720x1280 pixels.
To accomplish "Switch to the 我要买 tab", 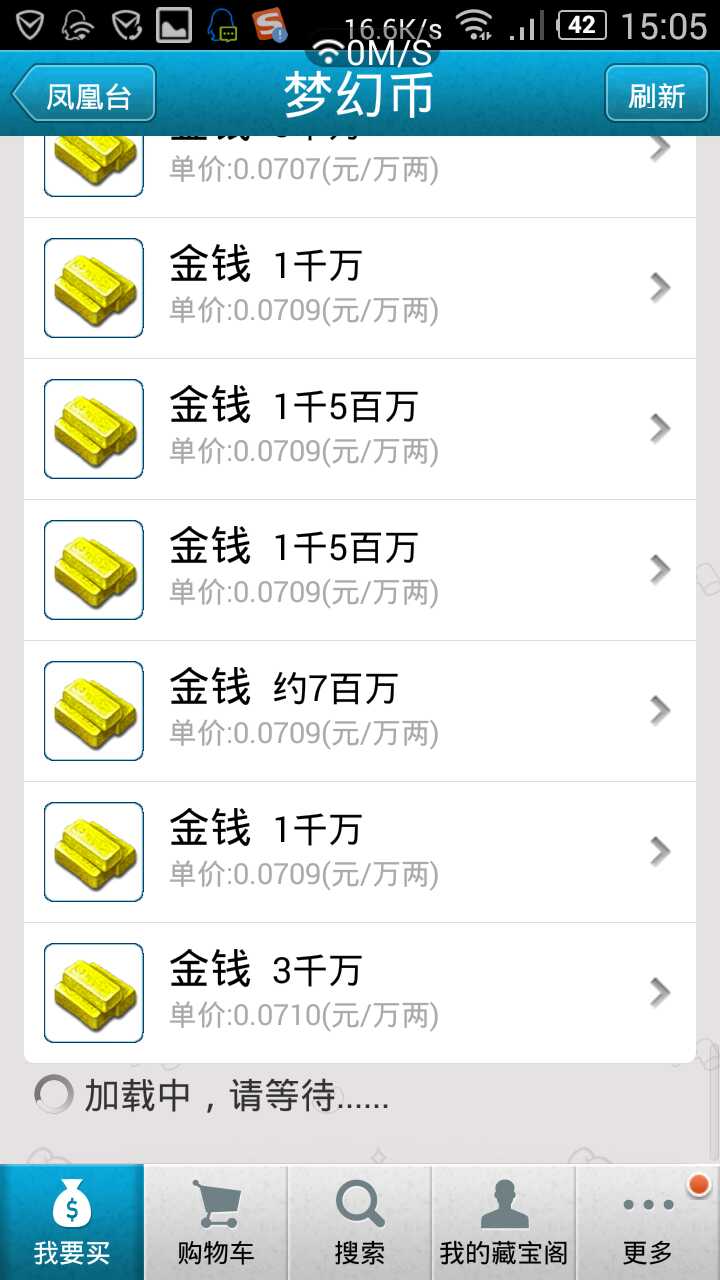I will (x=72, y=1222).
